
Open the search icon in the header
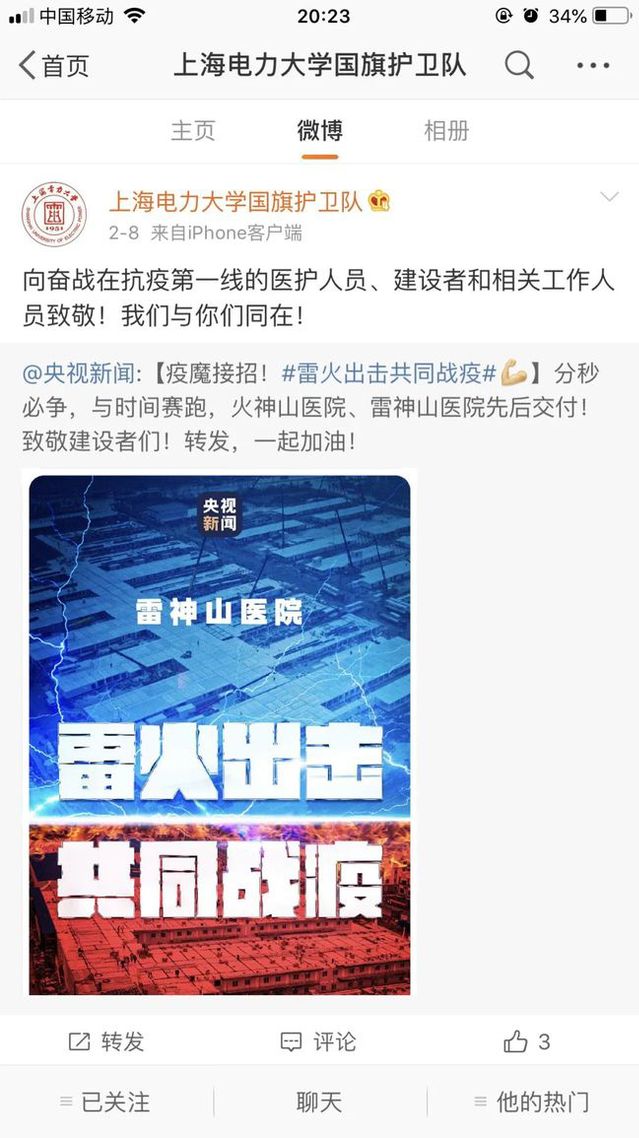click(519, 66)
